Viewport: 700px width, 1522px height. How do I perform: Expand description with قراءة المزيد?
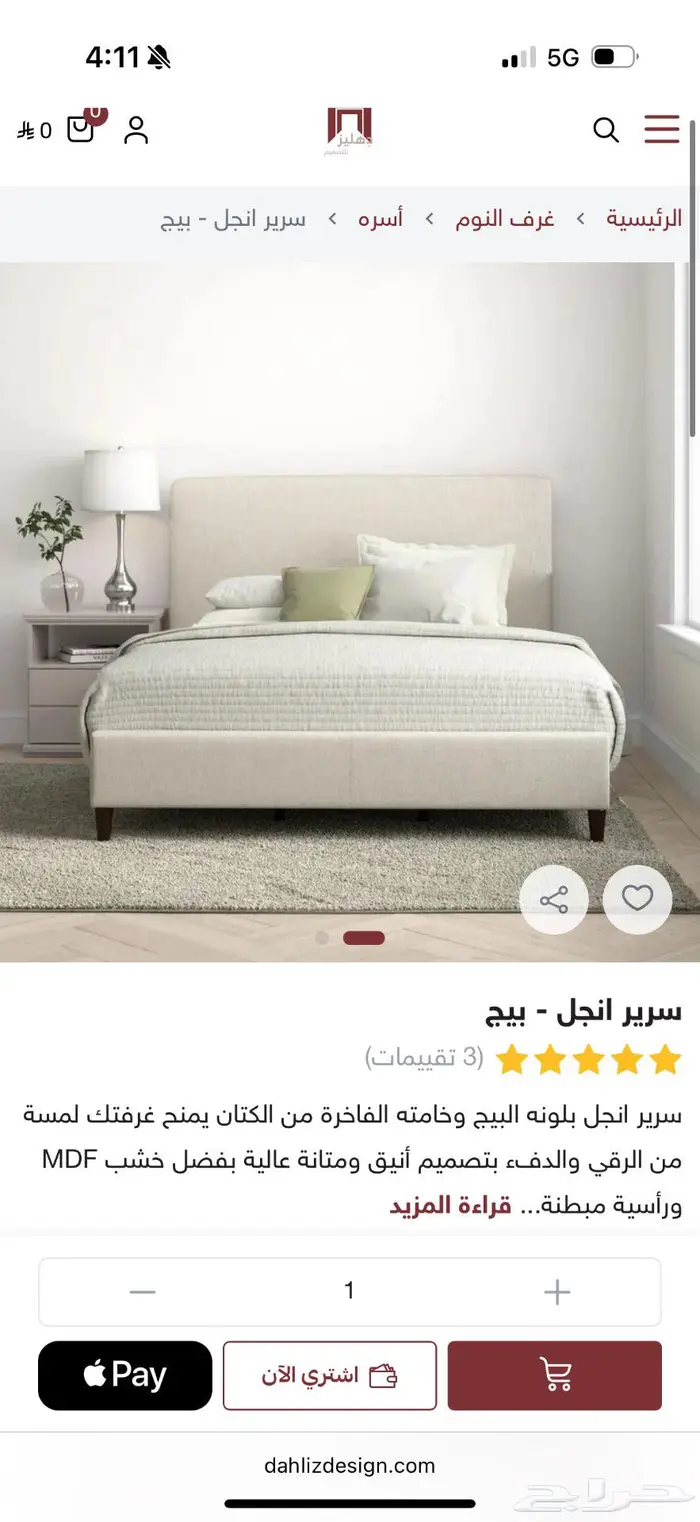click(x=450, y=1205)
